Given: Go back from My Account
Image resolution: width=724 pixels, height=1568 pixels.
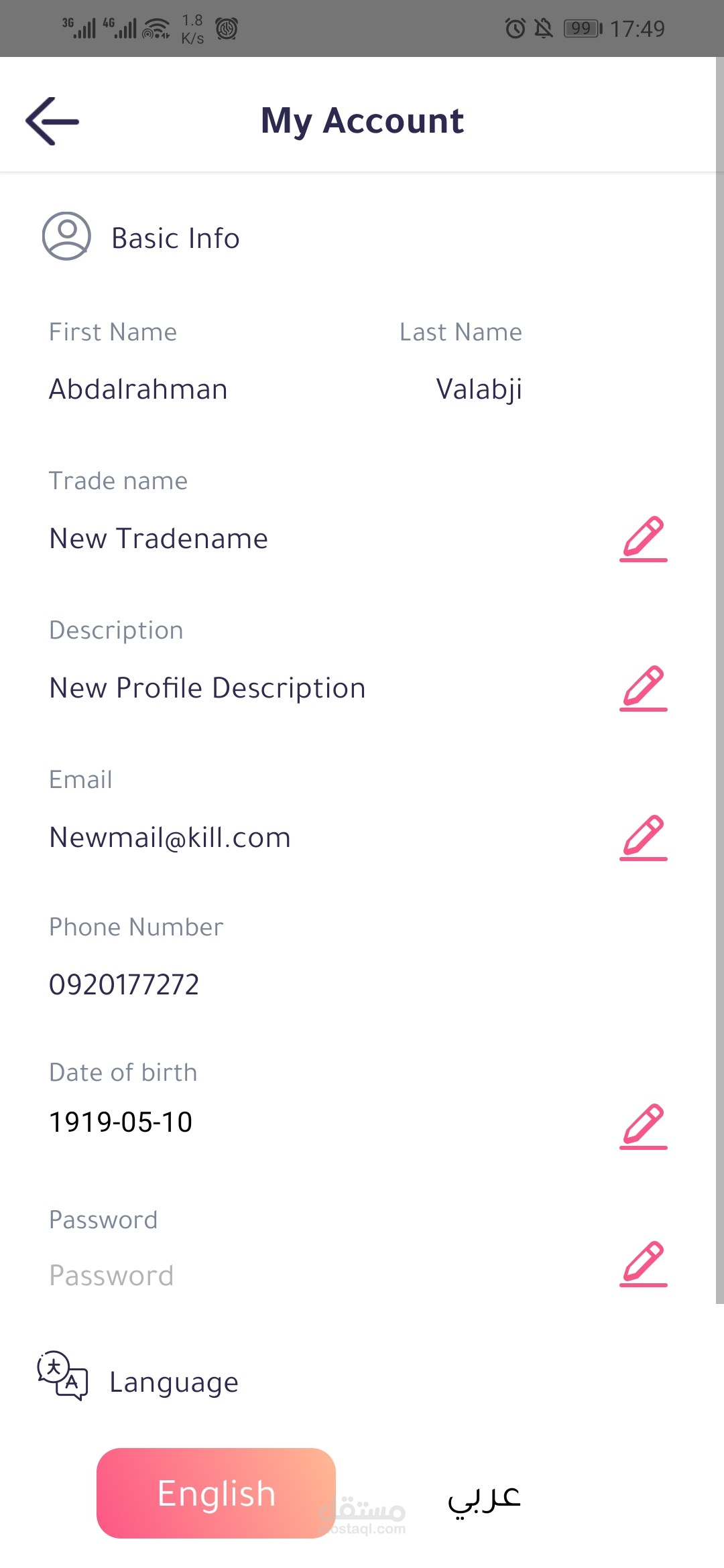Looking at the screenshot, I should (x=52, y=121).
